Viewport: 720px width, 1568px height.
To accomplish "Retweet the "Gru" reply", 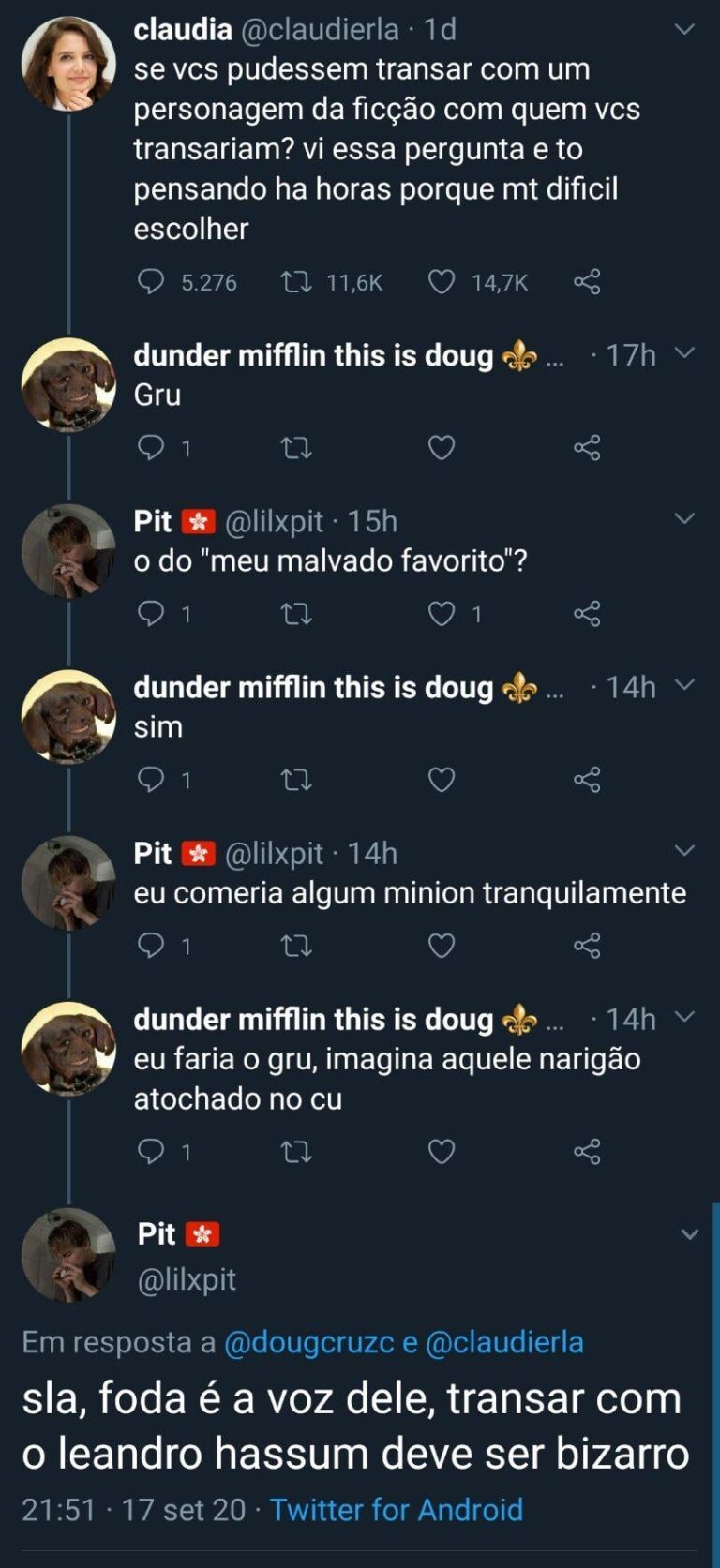I will pos(297,448).
